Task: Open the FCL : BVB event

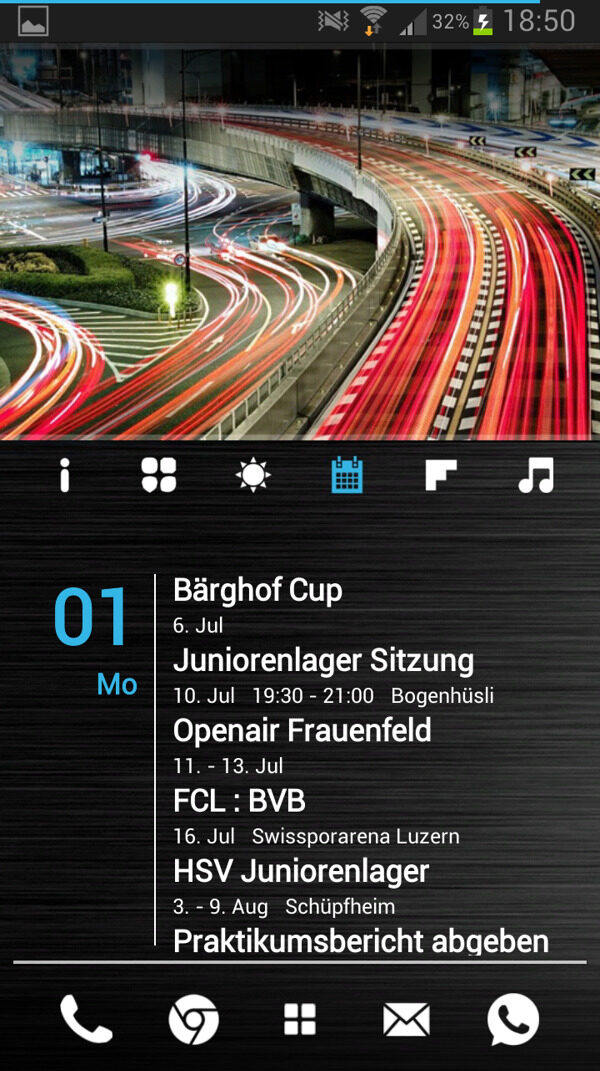Action: click(240, 801)
